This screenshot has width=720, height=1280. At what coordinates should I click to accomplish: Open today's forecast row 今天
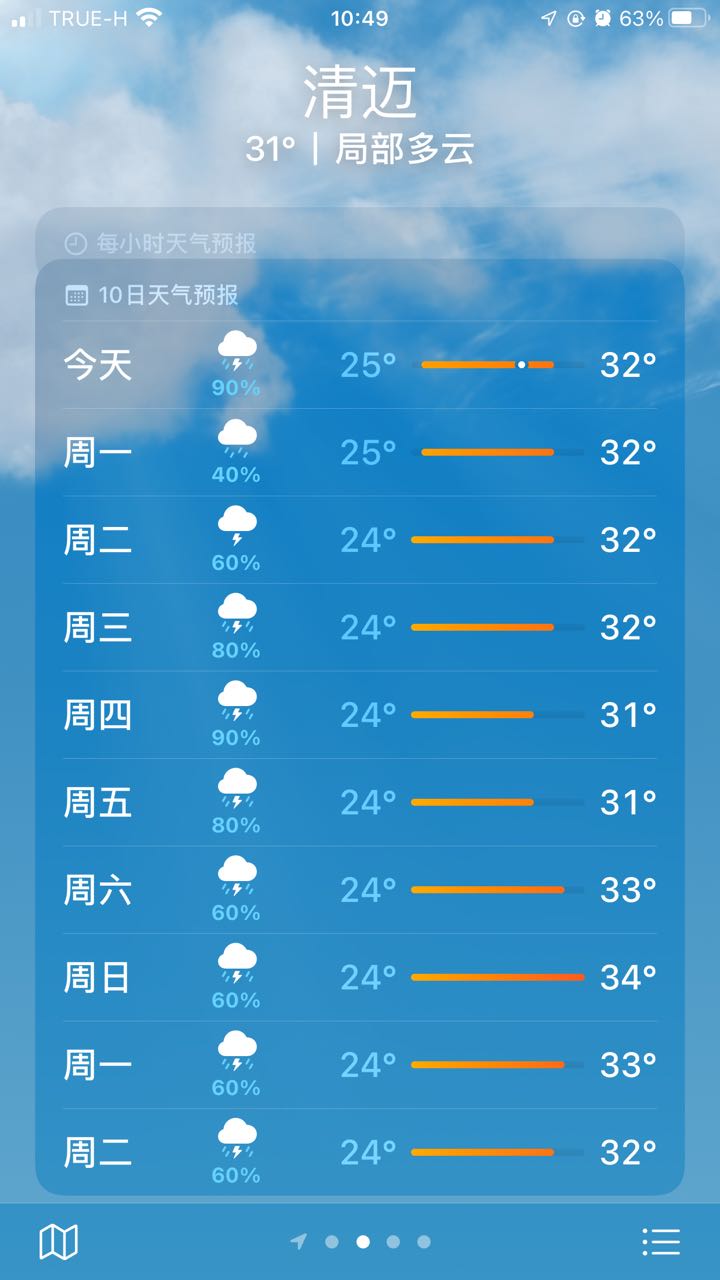pyautogui.click(x=360, y=365)
